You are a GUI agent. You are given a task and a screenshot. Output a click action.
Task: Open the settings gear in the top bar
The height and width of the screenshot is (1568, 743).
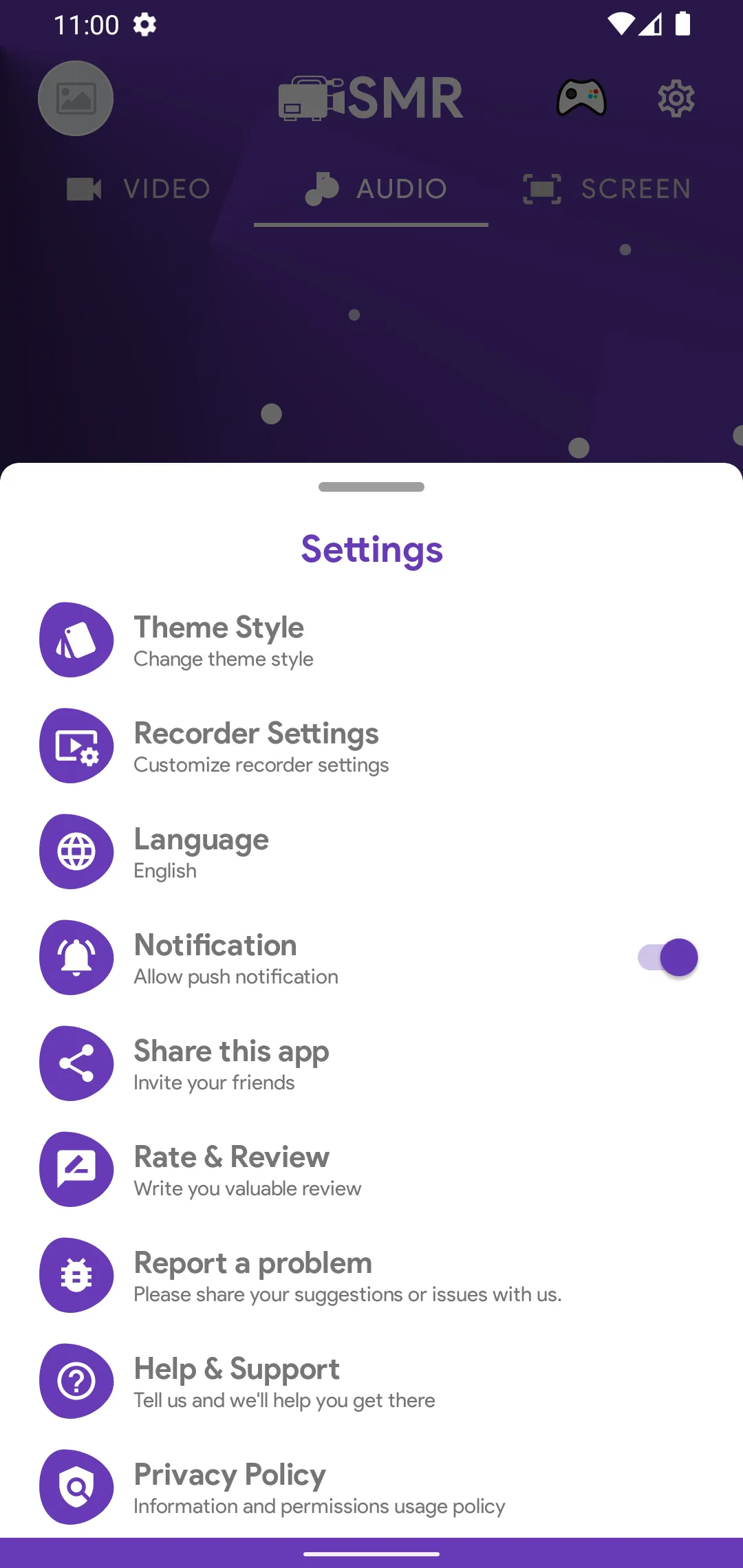coord(676,98)
